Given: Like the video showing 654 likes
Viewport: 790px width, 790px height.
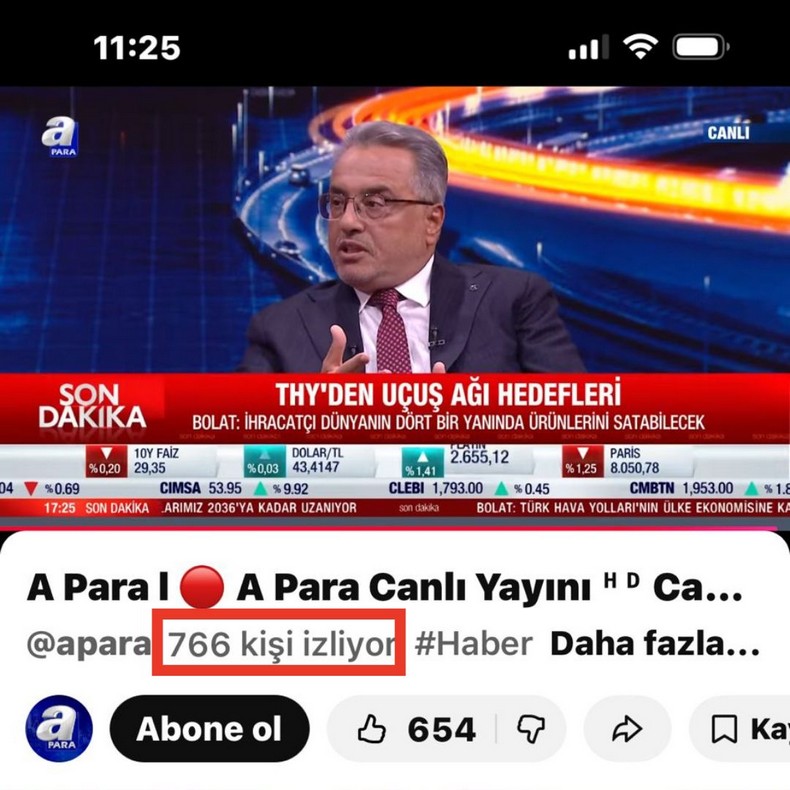Looking at the screenshot, I should pyautogui.click(x=415, y=730).
